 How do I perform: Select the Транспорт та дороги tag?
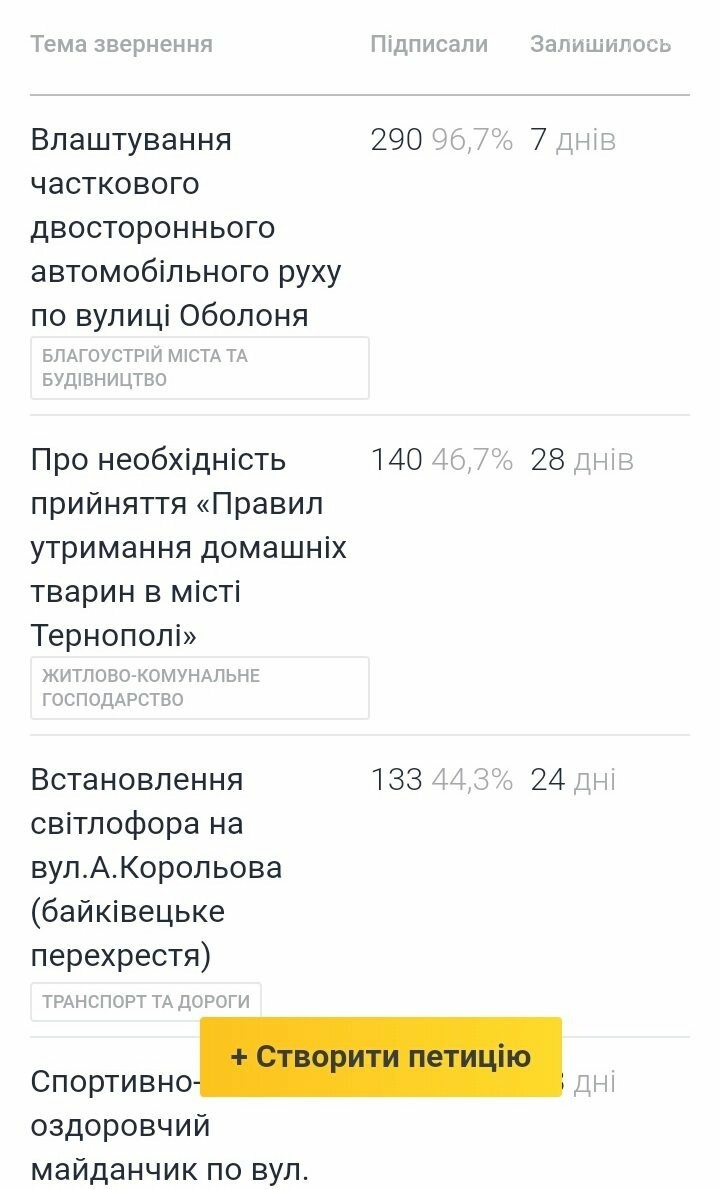pyautogui.click(x=146, y=1001)
